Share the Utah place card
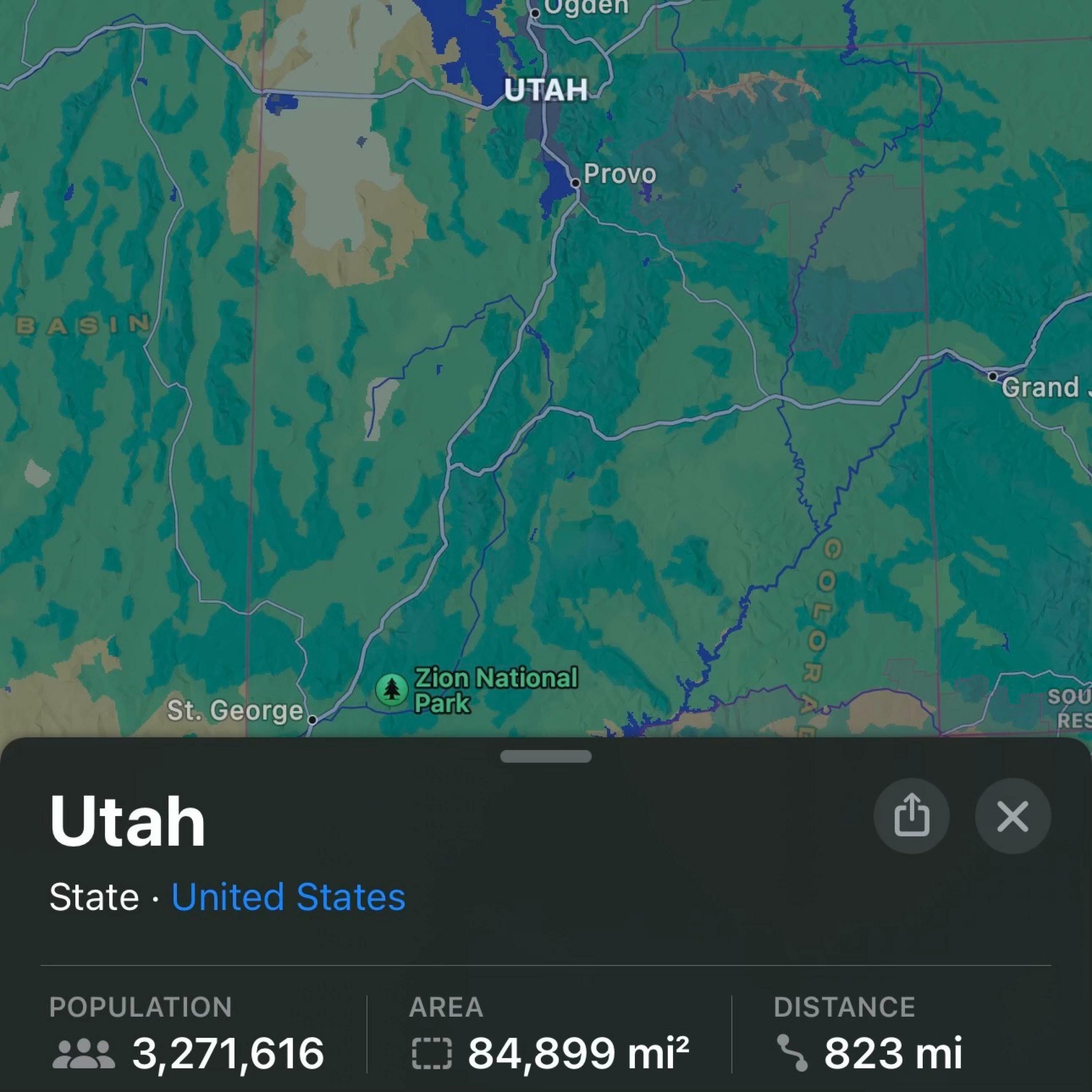The width and height of the screenshot is (1092, 1092). (x=911, y=816)
